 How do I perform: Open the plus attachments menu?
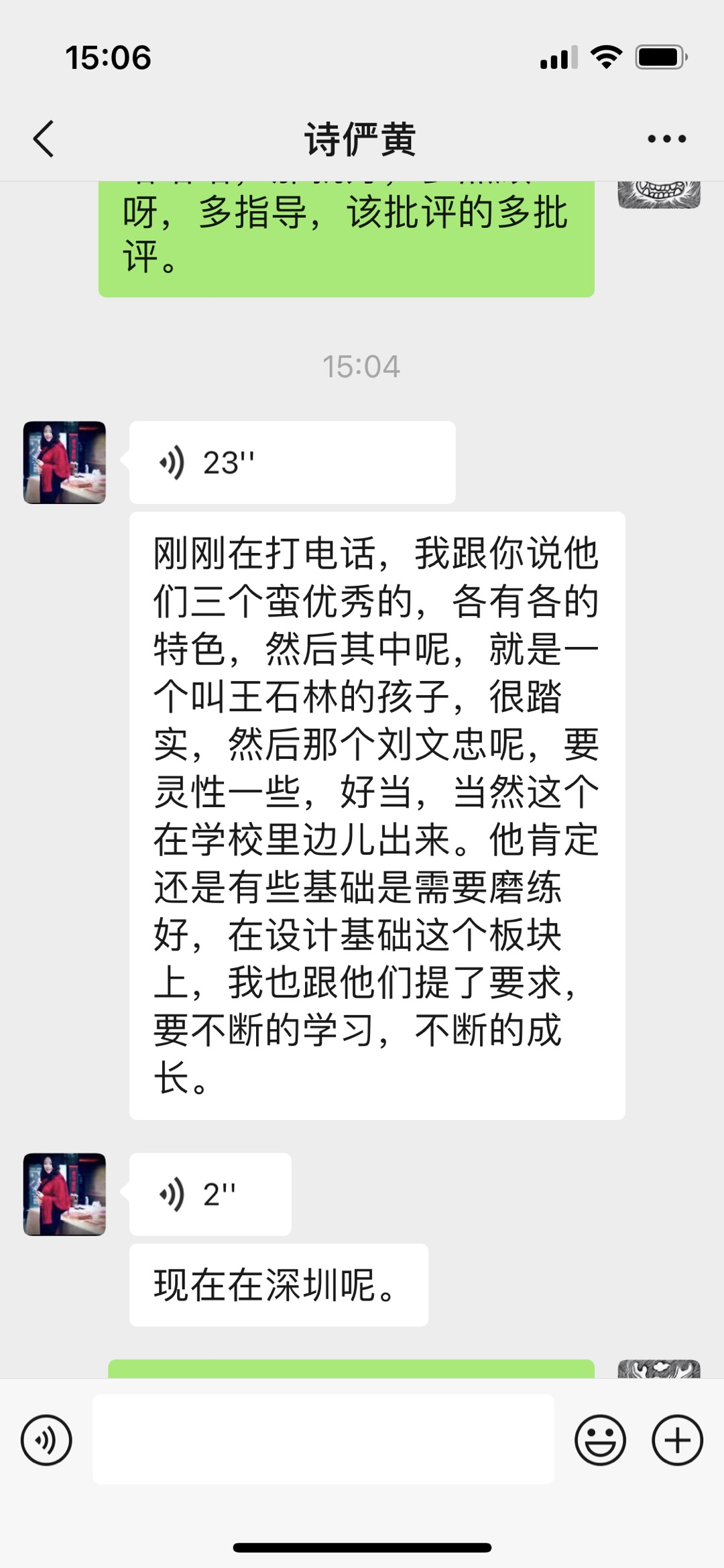[x=677, y=1440]
